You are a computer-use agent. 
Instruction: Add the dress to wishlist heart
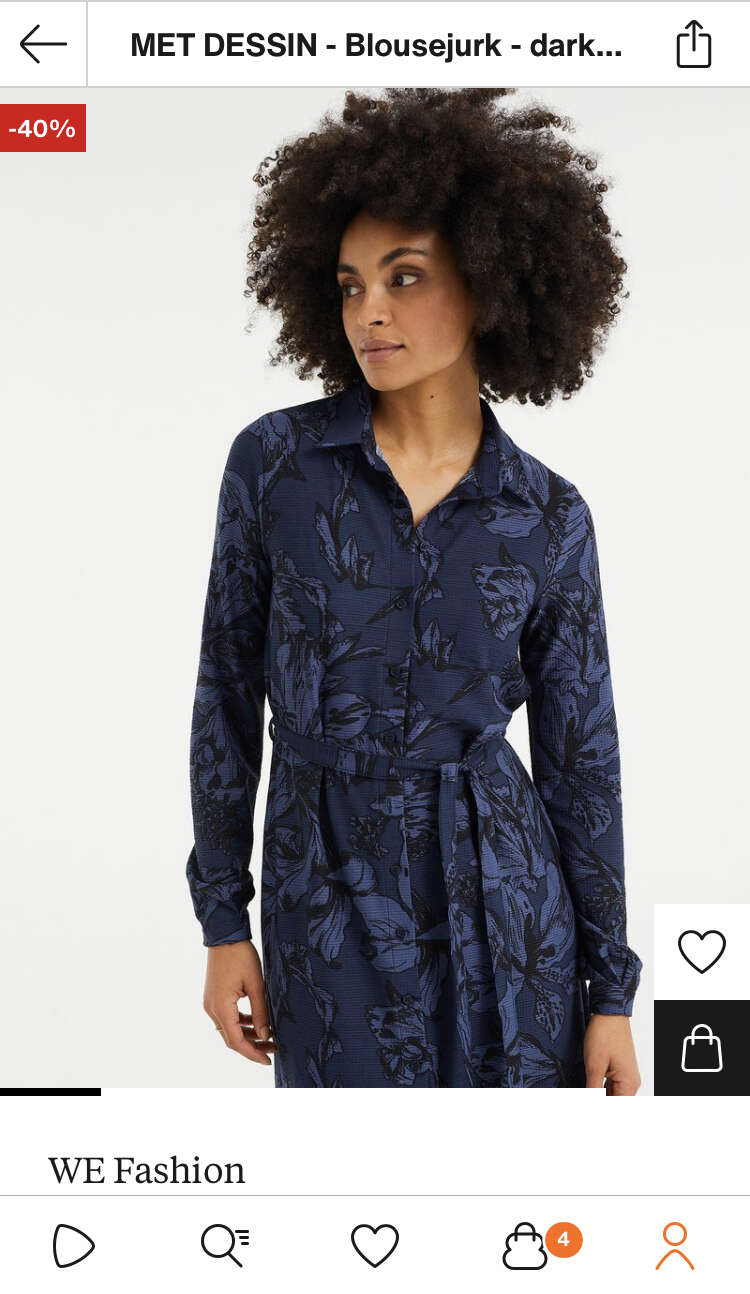[x=702, y=951]
